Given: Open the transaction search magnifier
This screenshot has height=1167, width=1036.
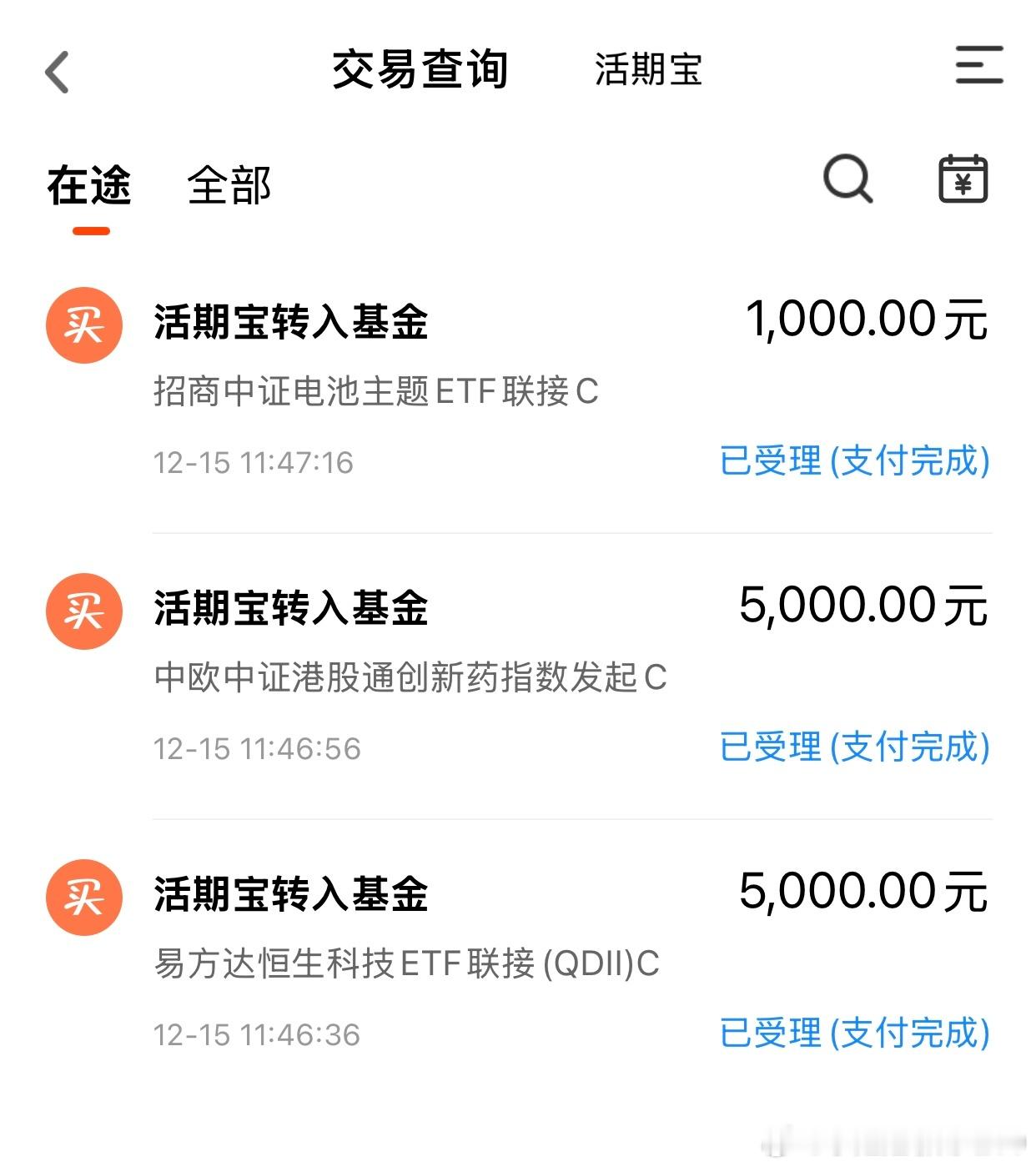Looking at the screenshot, I should tap(847, 179).
